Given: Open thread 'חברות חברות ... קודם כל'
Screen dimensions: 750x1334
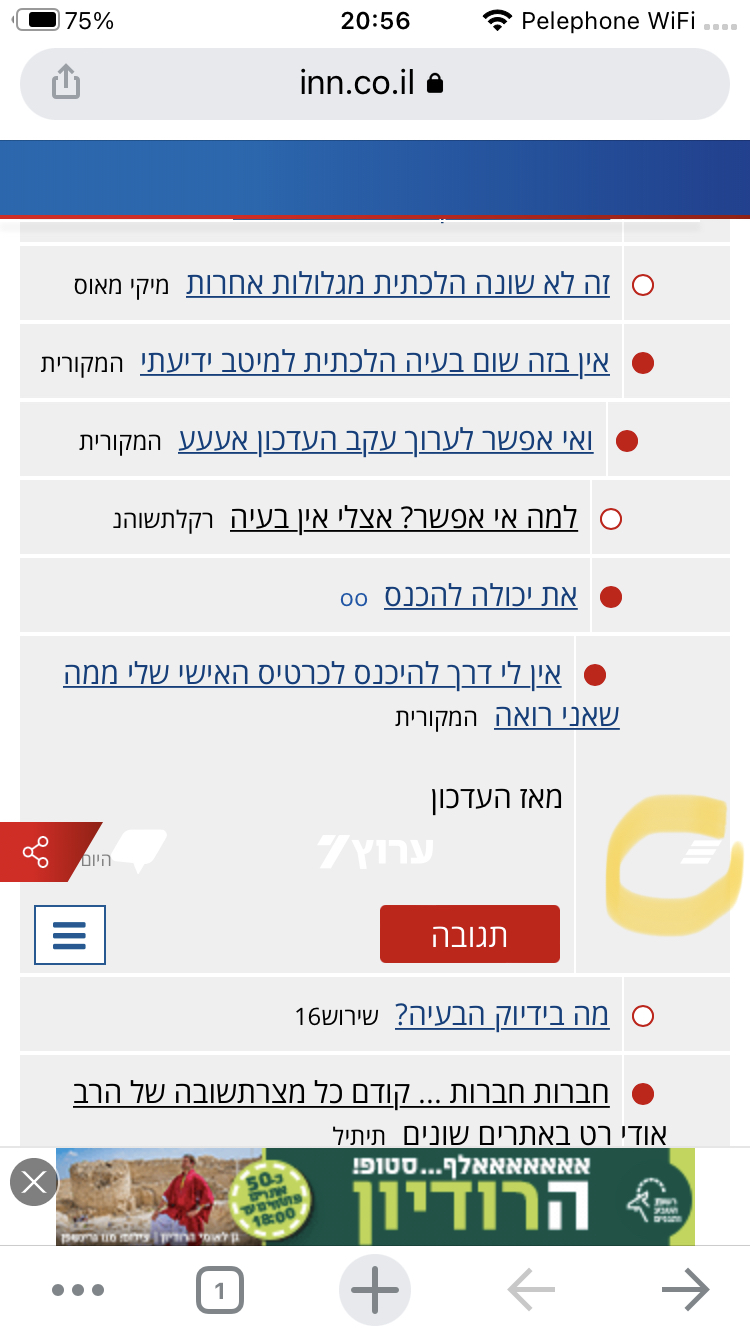Looking at the screenshot, I should (340, 1093).
